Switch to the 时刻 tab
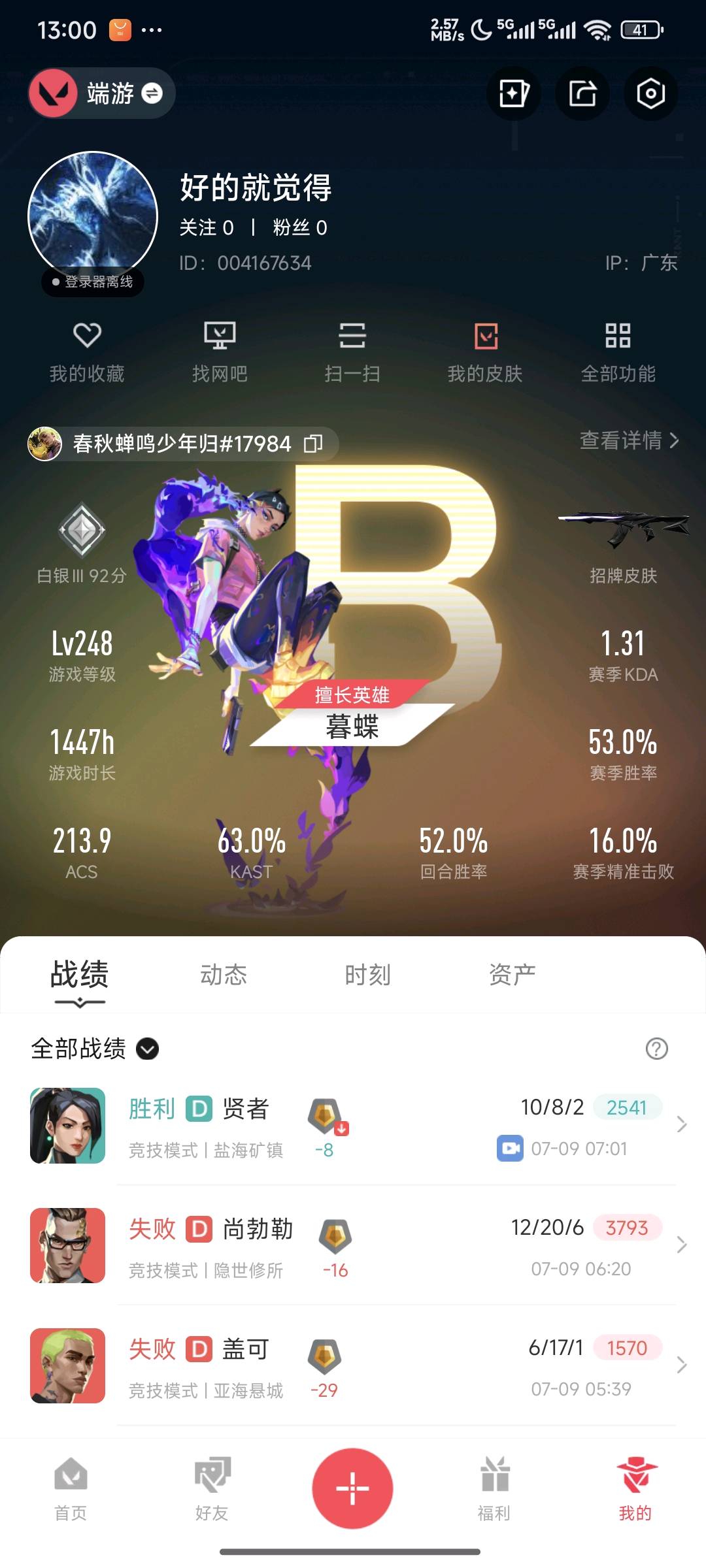Image resolution: width=706 pixels, height=1568 pixels. click(x=367, y=975)
